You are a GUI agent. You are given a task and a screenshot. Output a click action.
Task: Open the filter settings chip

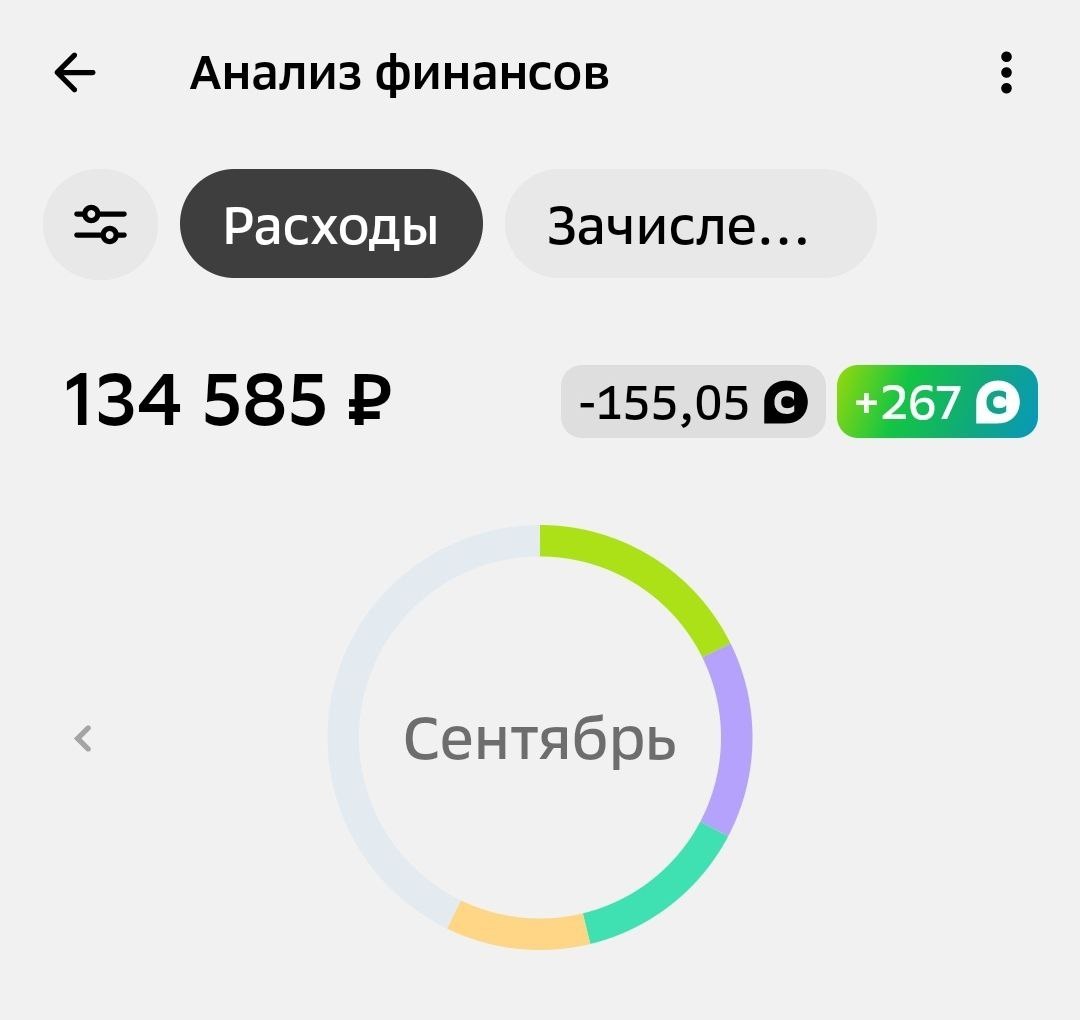[x=100, y=224]
